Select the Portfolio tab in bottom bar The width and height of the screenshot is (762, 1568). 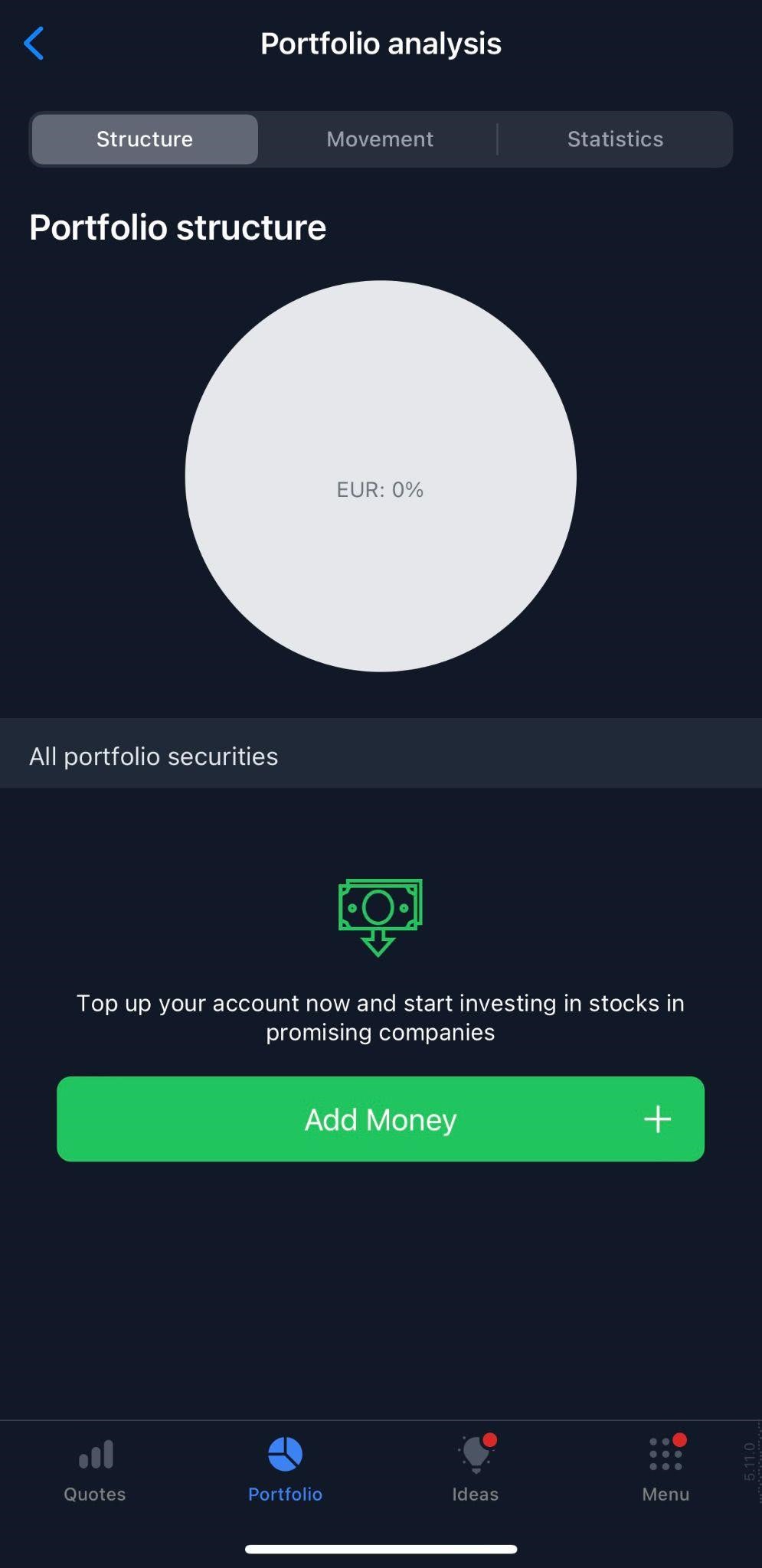point(285,1470)
